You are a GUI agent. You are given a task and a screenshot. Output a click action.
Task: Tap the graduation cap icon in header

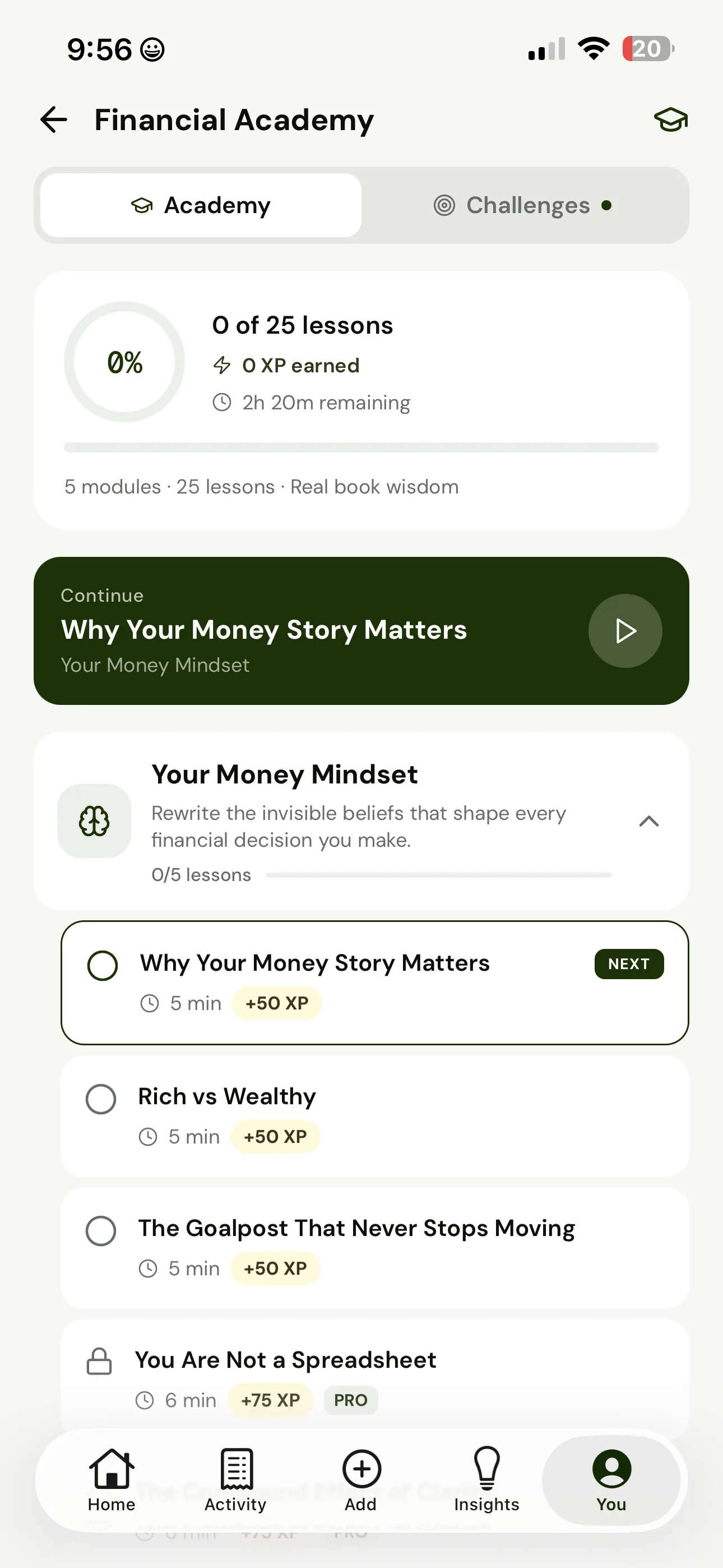(670, 119)
